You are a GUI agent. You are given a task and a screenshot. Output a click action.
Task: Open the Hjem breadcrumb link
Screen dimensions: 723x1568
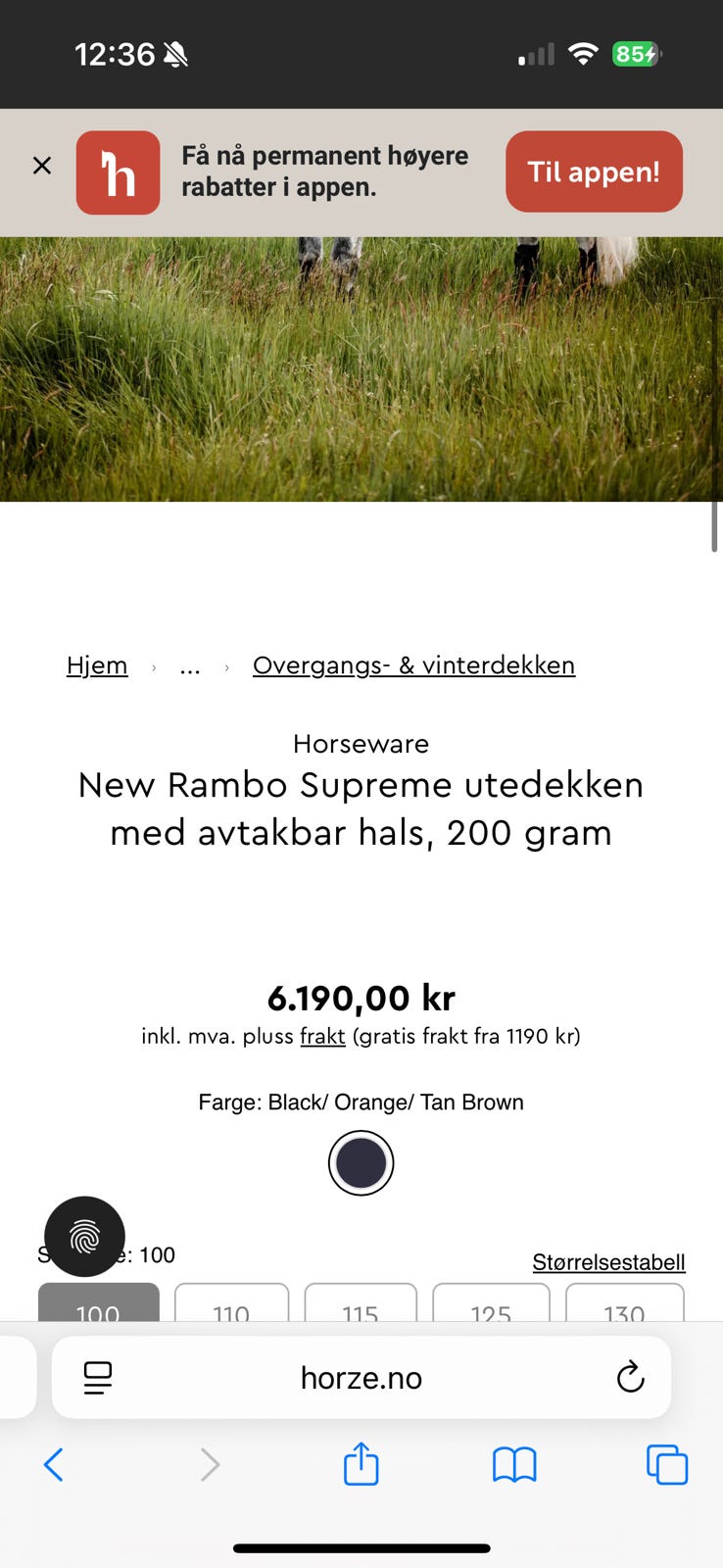(x=97, y=665)
